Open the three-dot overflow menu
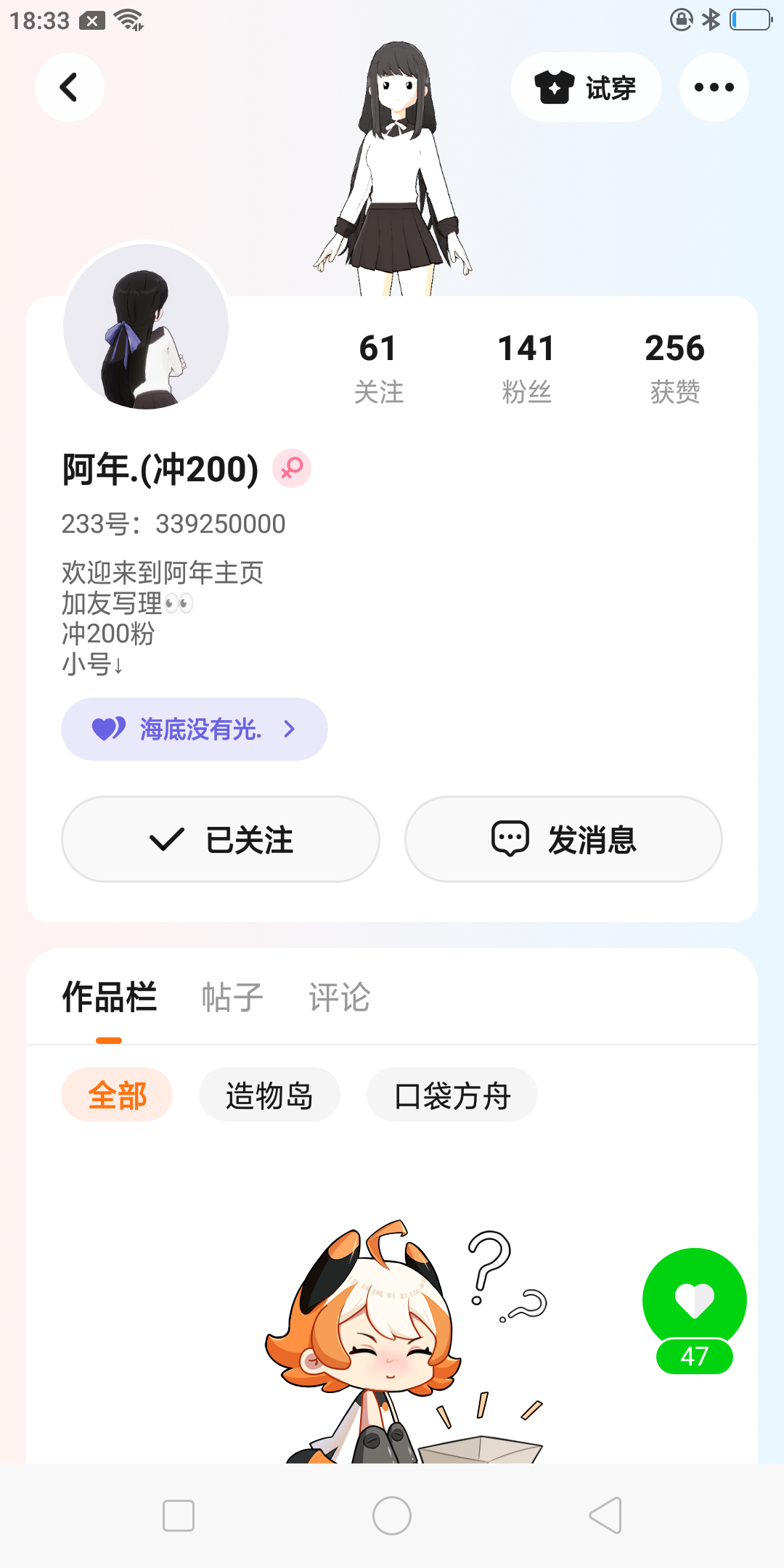The image size is (784, 1568). coord(714,87)
